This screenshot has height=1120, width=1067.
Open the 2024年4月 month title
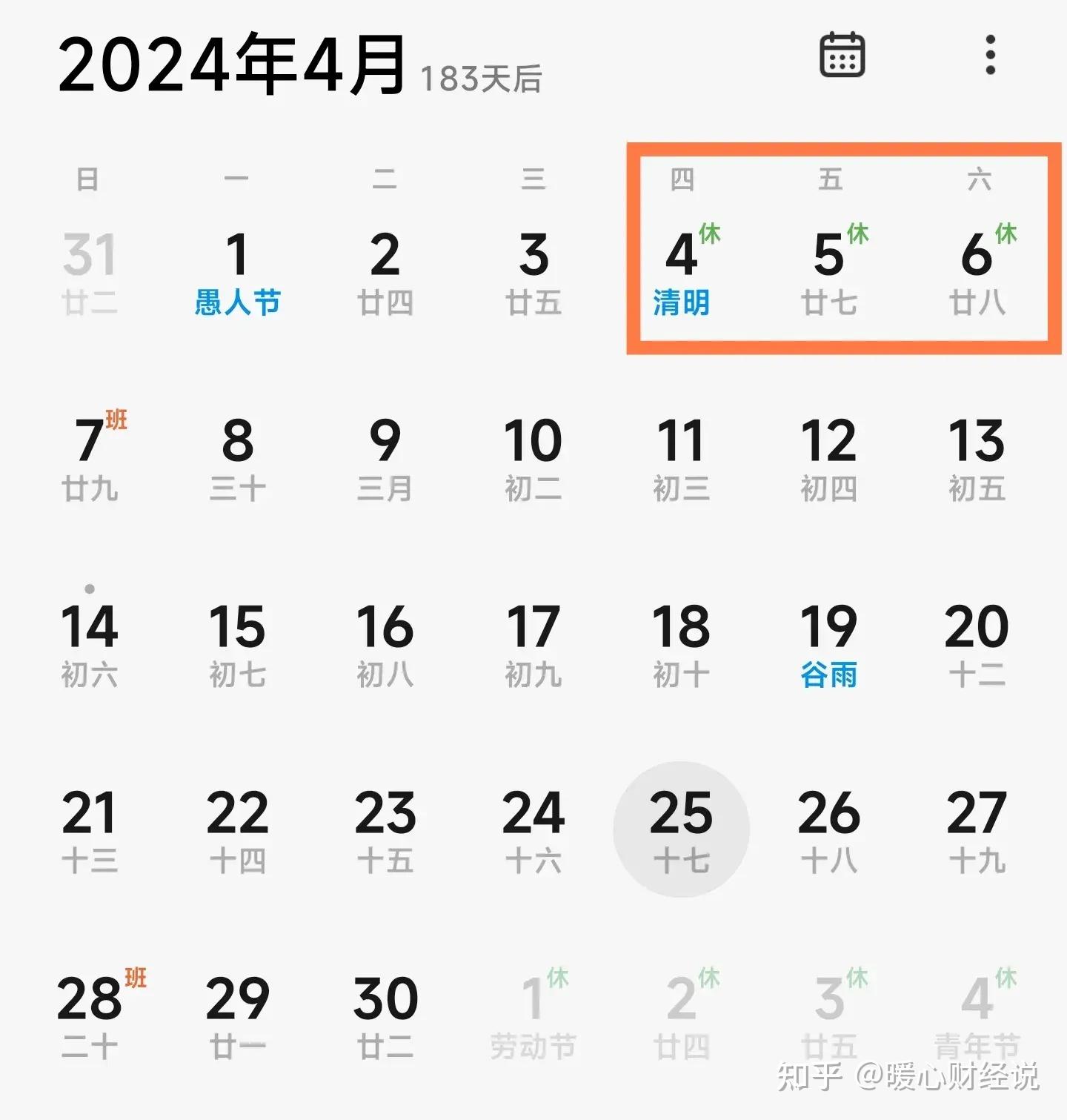point(233,65)
